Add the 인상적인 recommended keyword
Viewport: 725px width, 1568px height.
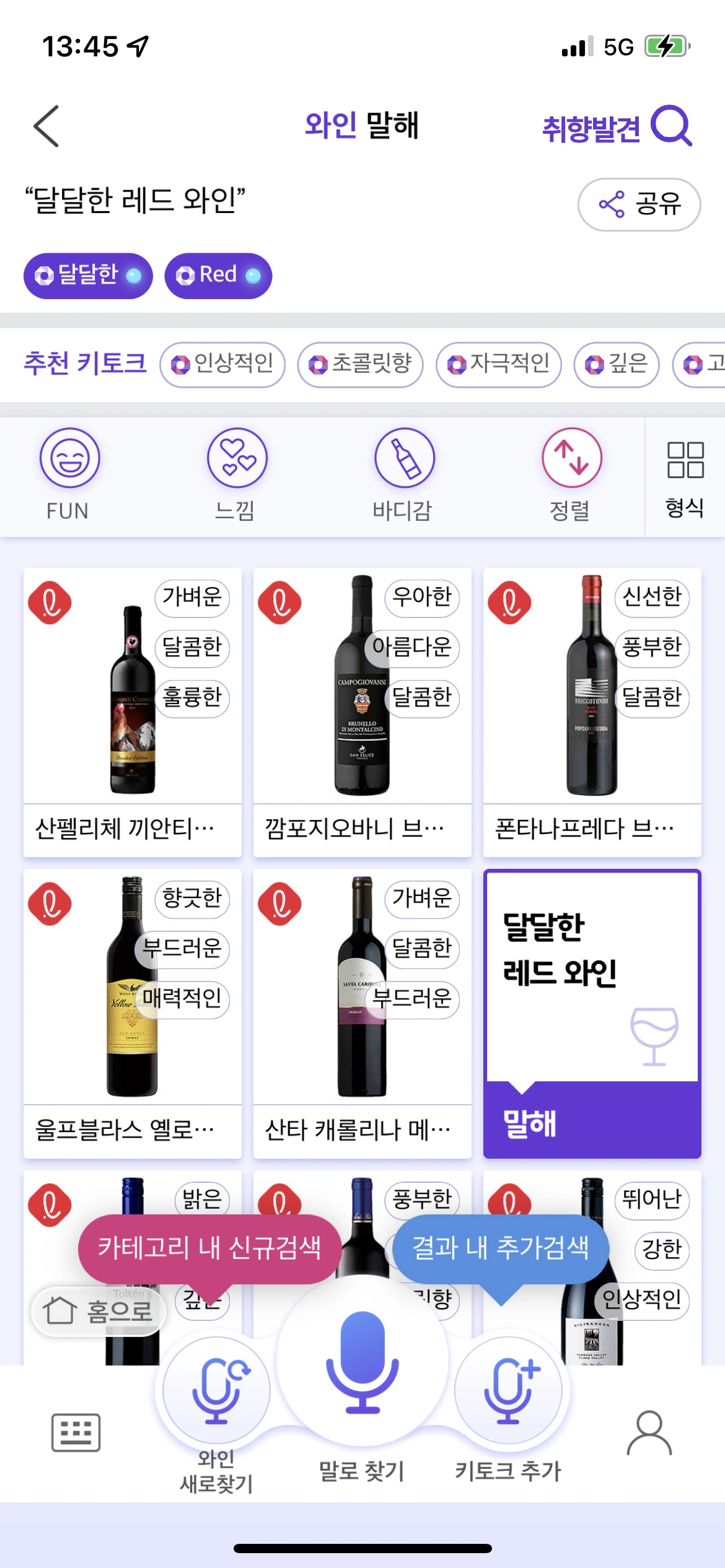[222, 364]
